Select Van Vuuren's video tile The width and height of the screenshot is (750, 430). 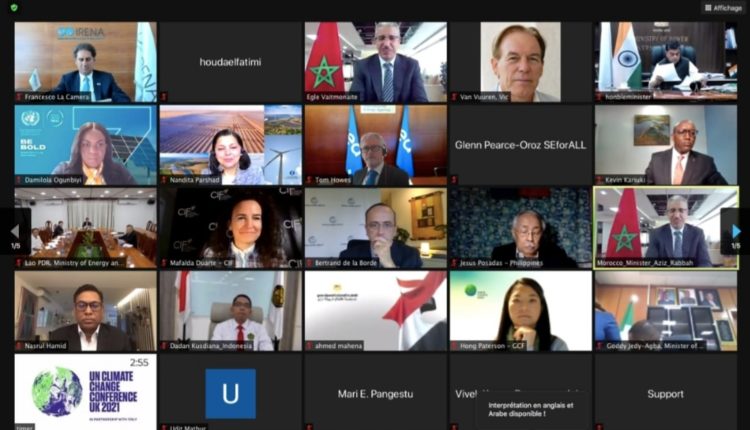pos(520,60)
